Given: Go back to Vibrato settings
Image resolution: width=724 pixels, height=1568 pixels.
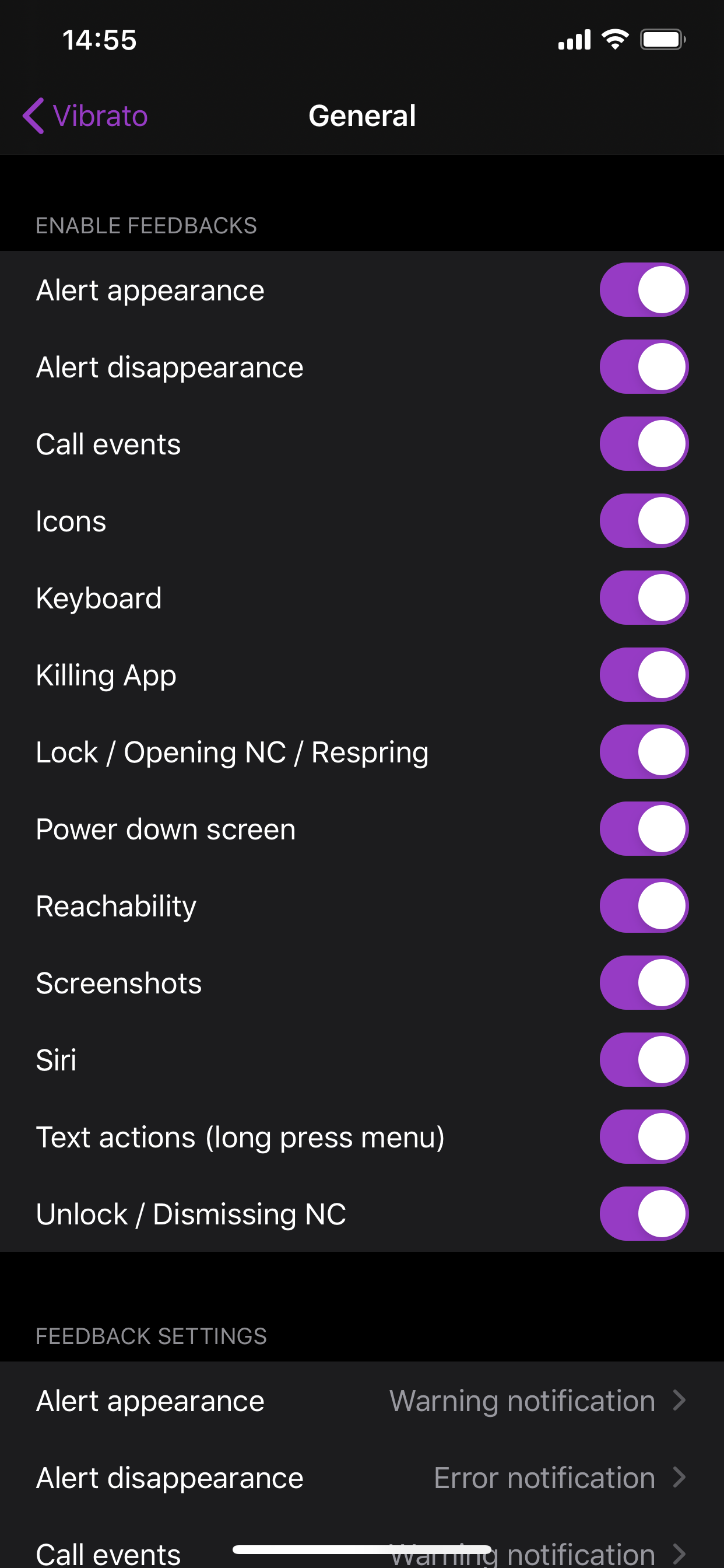Looking at the screenshot, I should pos(85,116).
